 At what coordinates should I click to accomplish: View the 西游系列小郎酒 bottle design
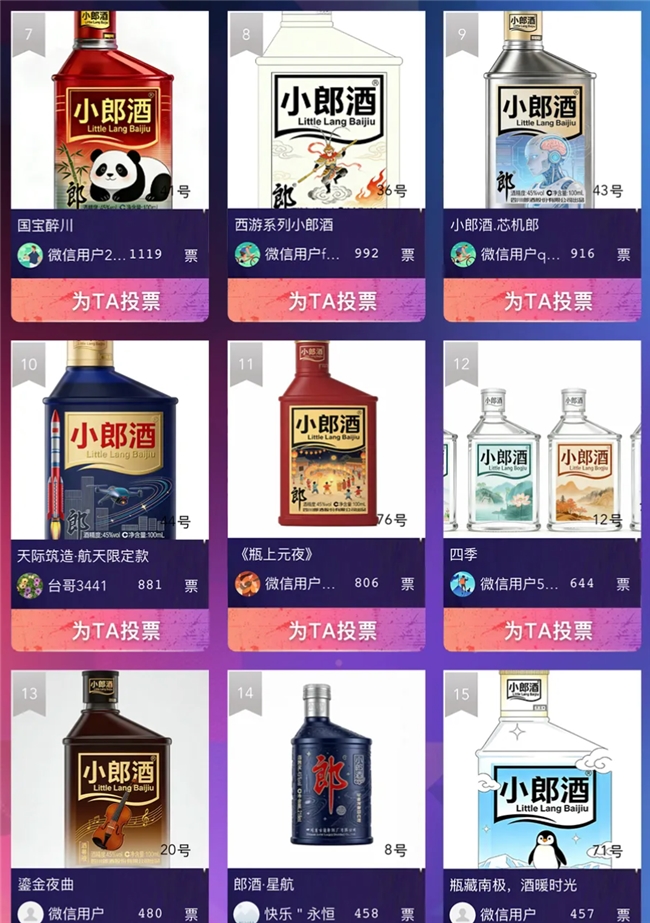point(326,110)
